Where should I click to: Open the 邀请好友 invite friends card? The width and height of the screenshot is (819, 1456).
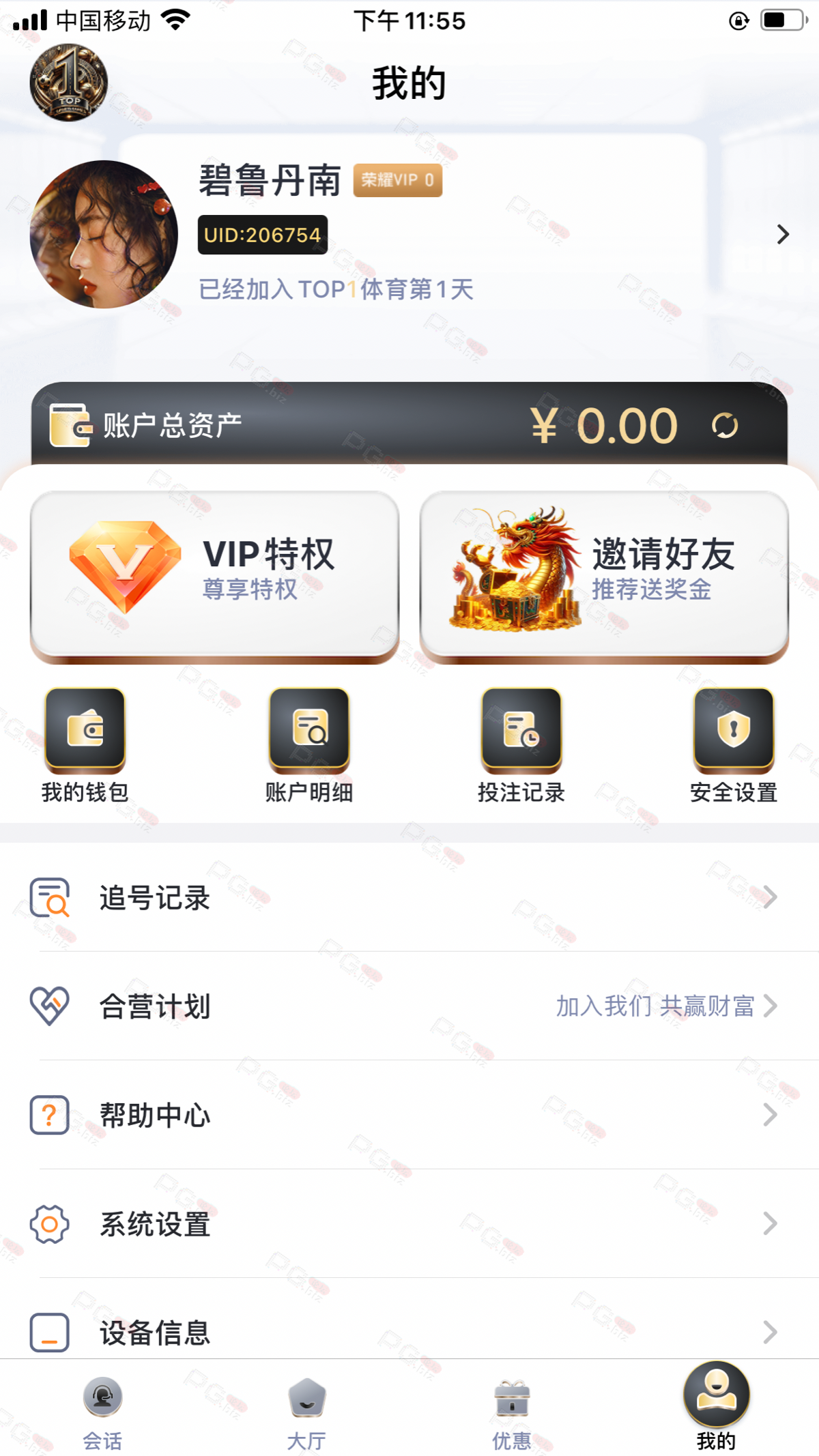pos(604,575)
